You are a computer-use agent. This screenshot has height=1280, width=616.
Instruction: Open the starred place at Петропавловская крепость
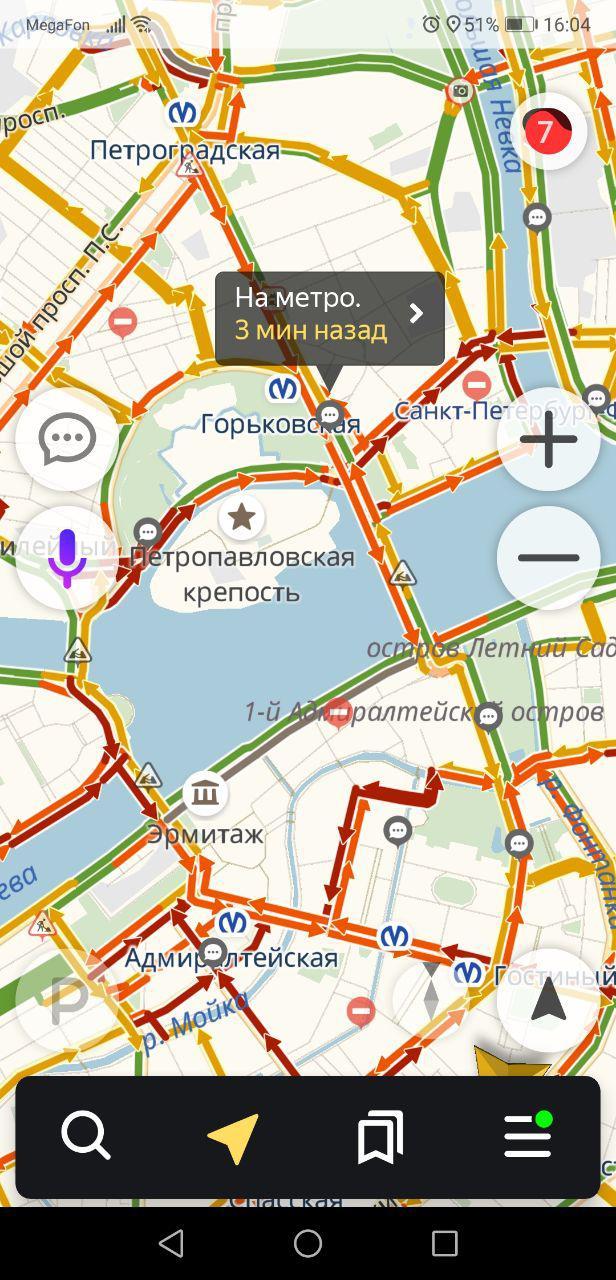[241, 517]
